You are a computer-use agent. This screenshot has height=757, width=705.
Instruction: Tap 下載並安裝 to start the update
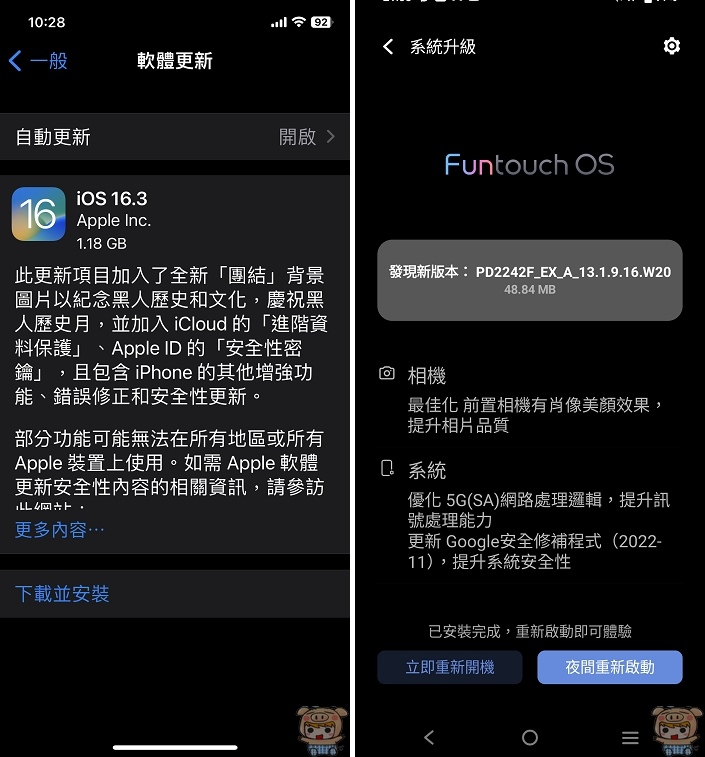(63, 594)
